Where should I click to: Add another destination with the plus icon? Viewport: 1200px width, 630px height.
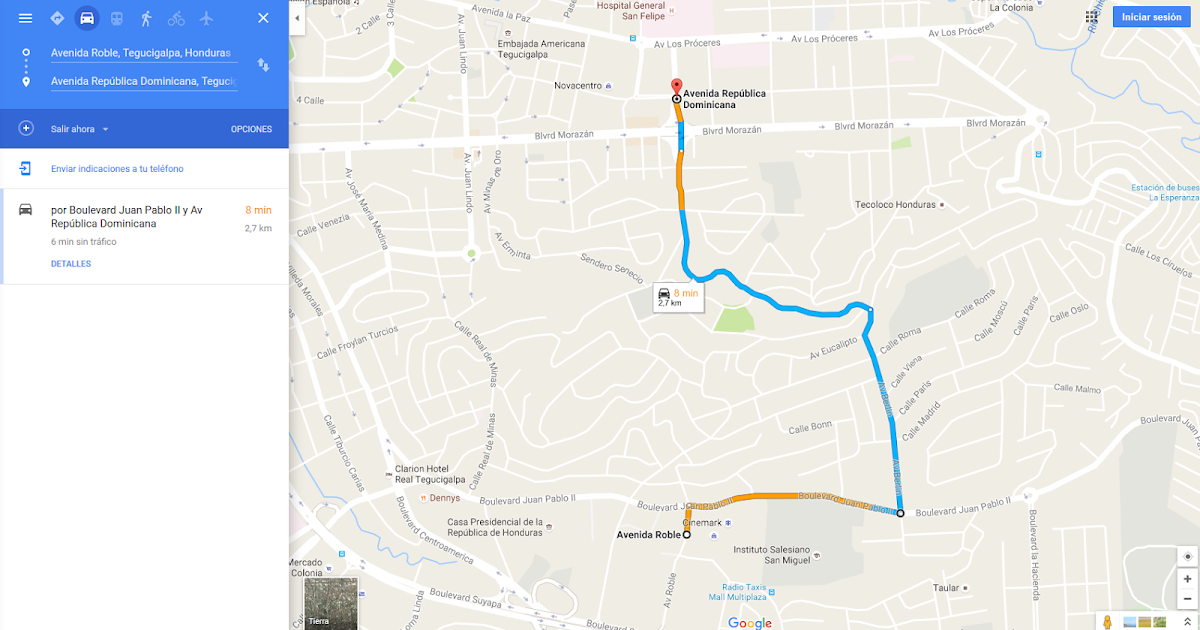26,129
